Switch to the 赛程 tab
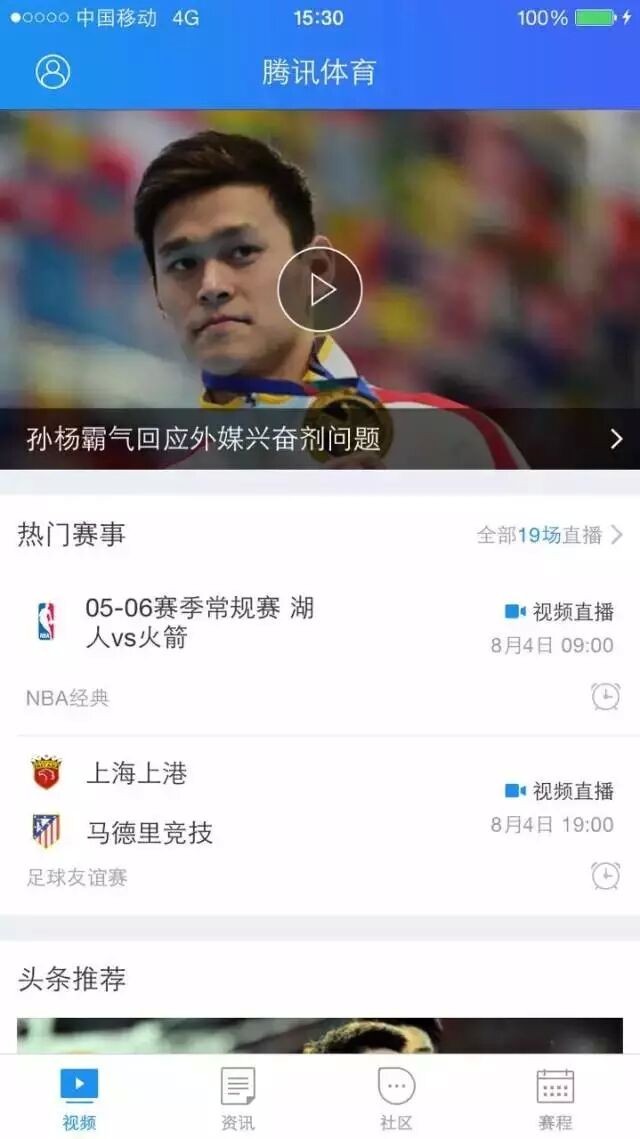This screenshot has height=1139, width=640. pos(555,1098)
